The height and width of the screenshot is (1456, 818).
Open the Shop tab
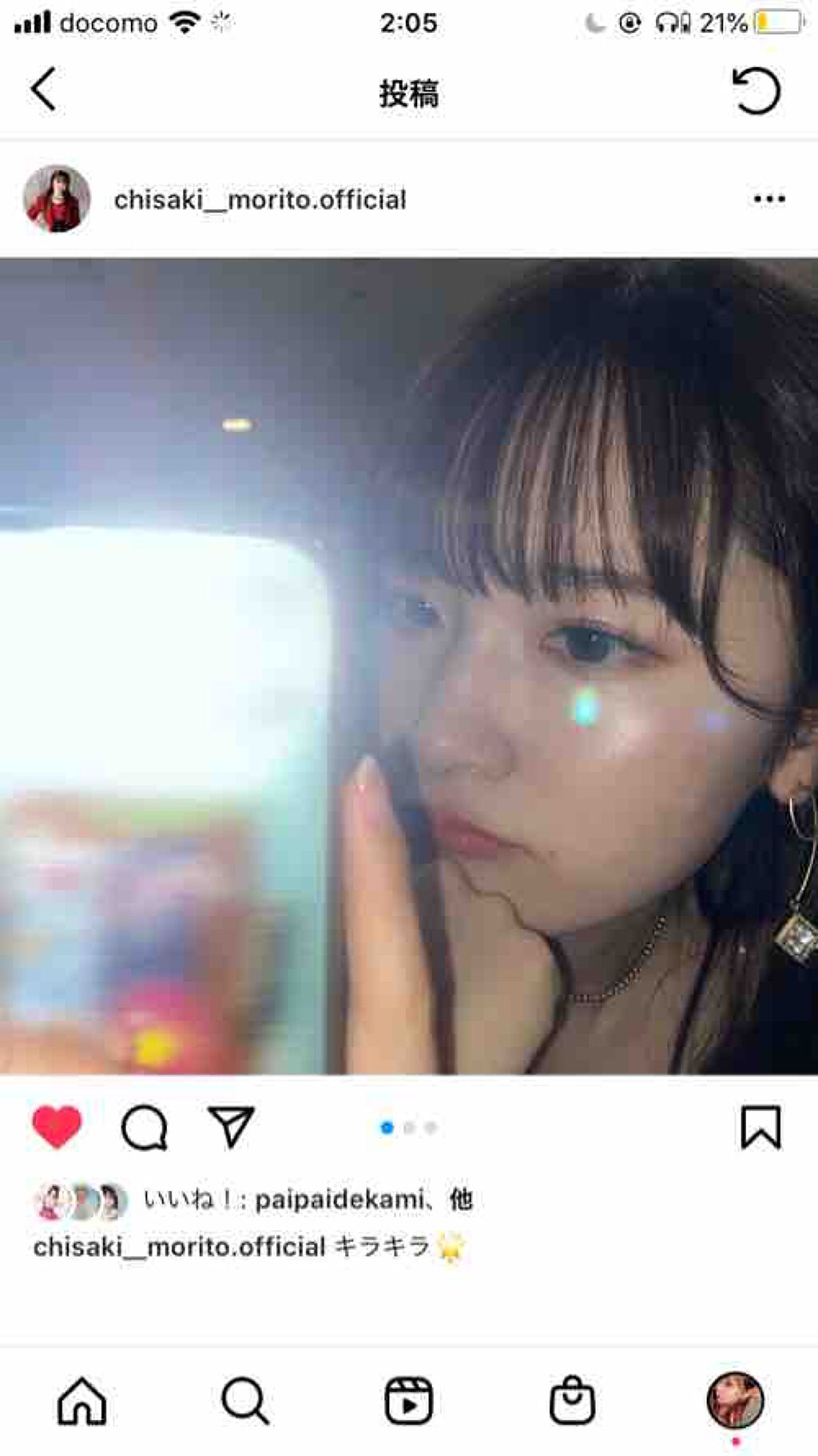tap(572, 1400)
